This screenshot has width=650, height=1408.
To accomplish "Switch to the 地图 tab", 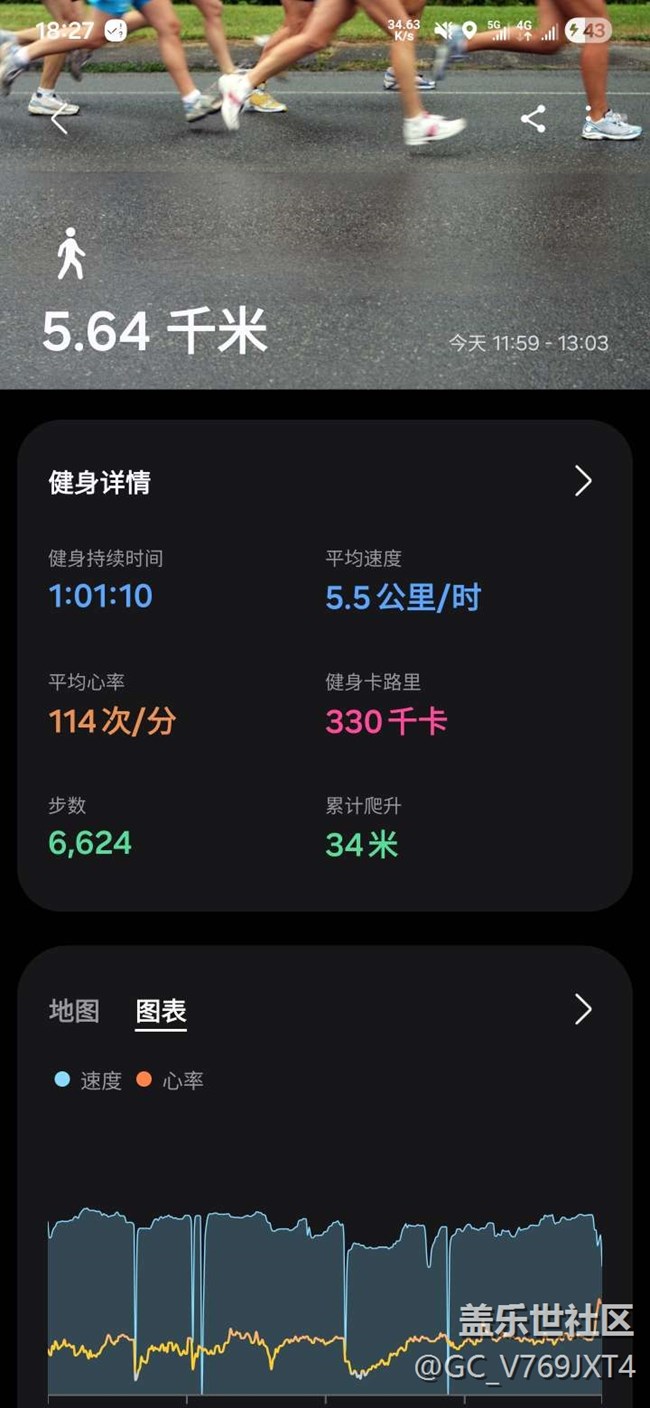I will (x=74, y=1011).
